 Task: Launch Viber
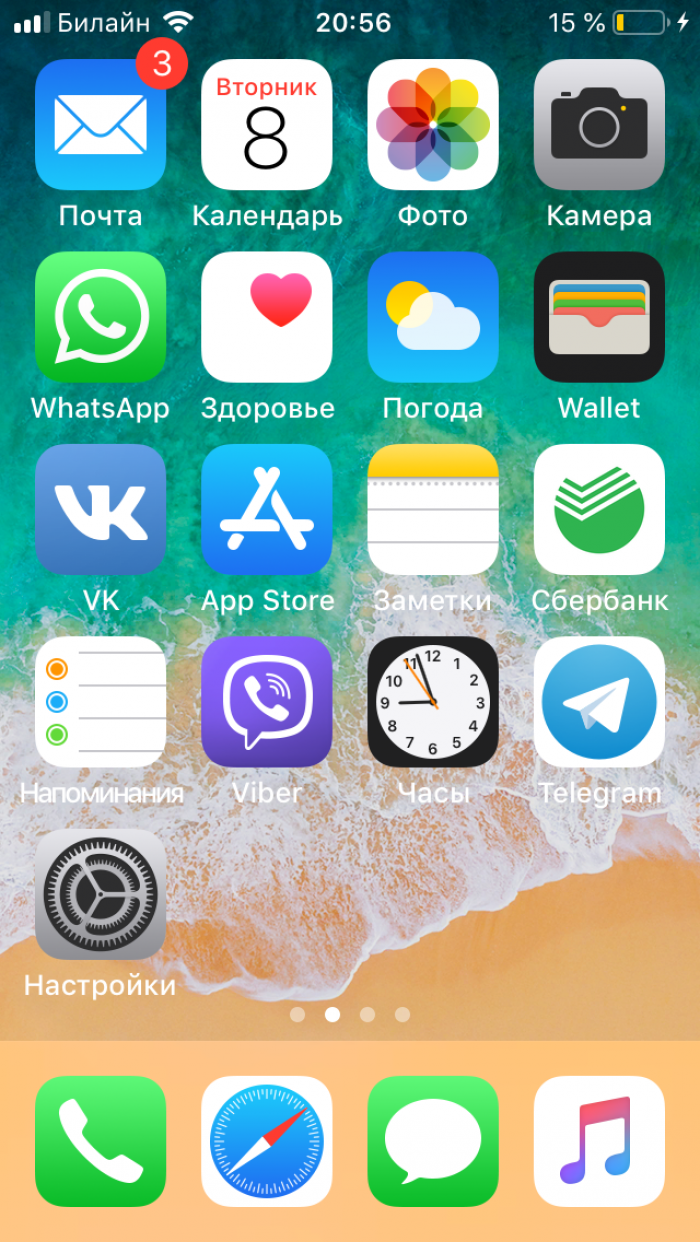pos(266,702)
